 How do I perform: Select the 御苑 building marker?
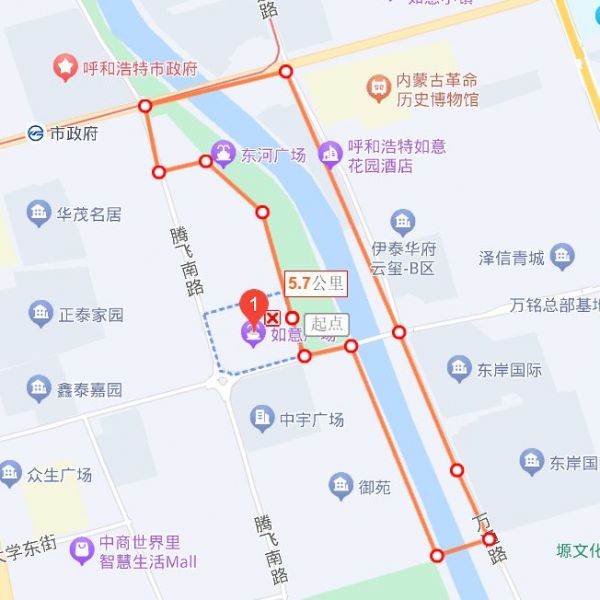click(x=341, y=486)
